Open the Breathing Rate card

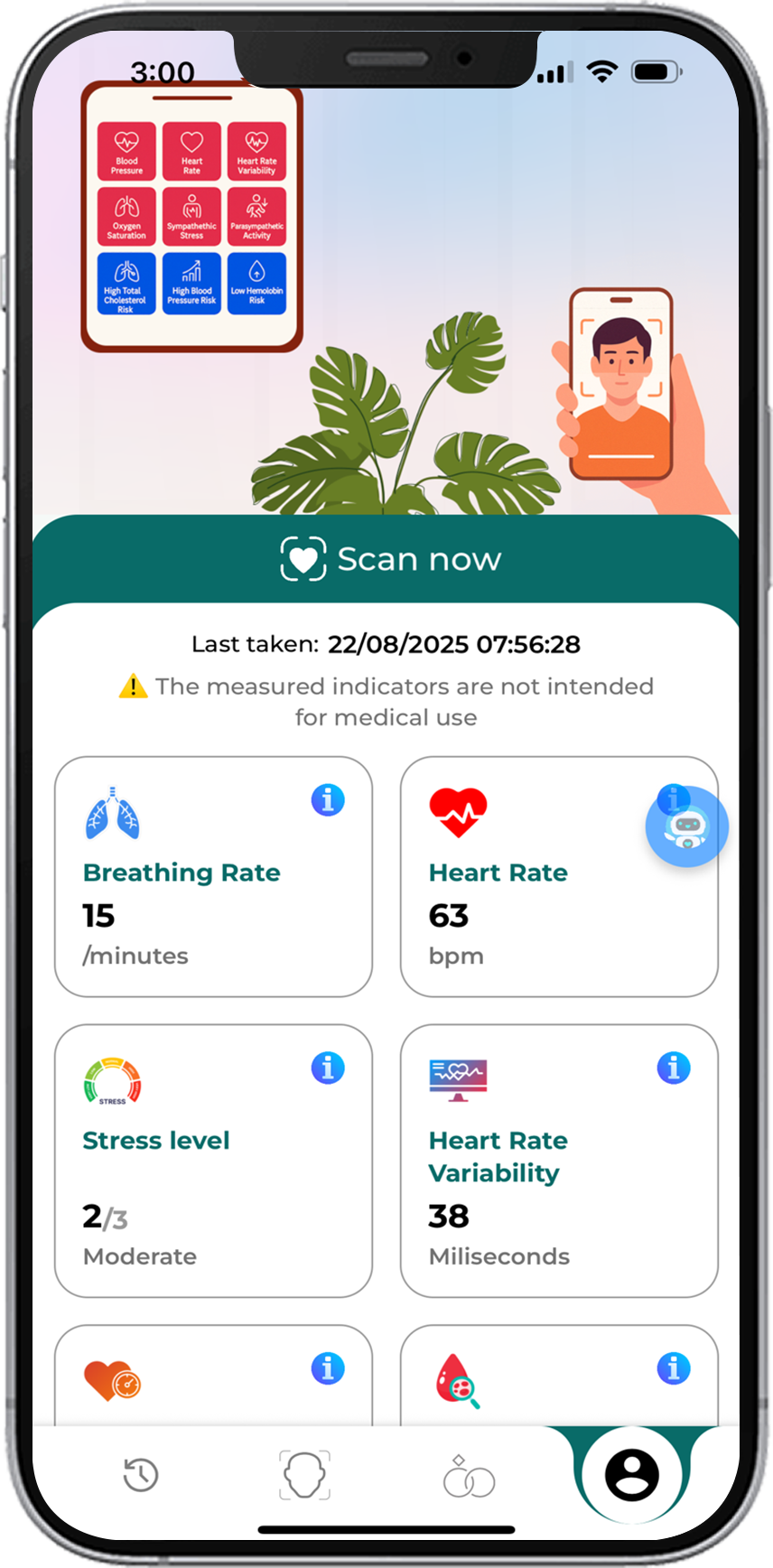214,877
